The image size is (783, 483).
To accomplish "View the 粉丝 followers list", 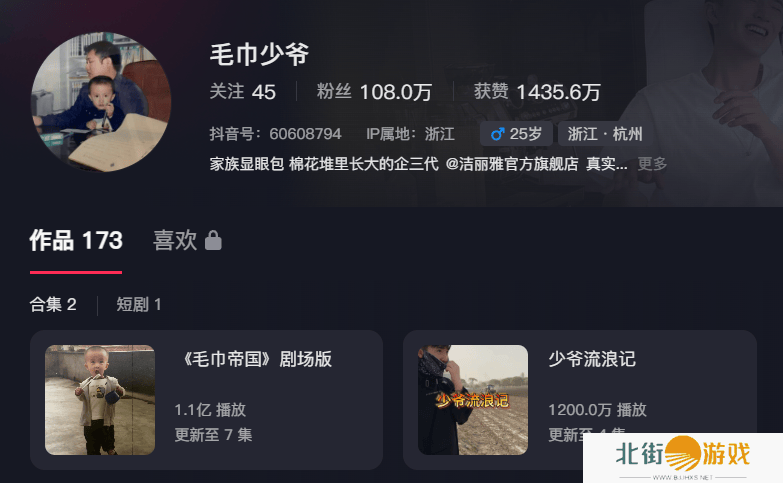I will 374,92.
